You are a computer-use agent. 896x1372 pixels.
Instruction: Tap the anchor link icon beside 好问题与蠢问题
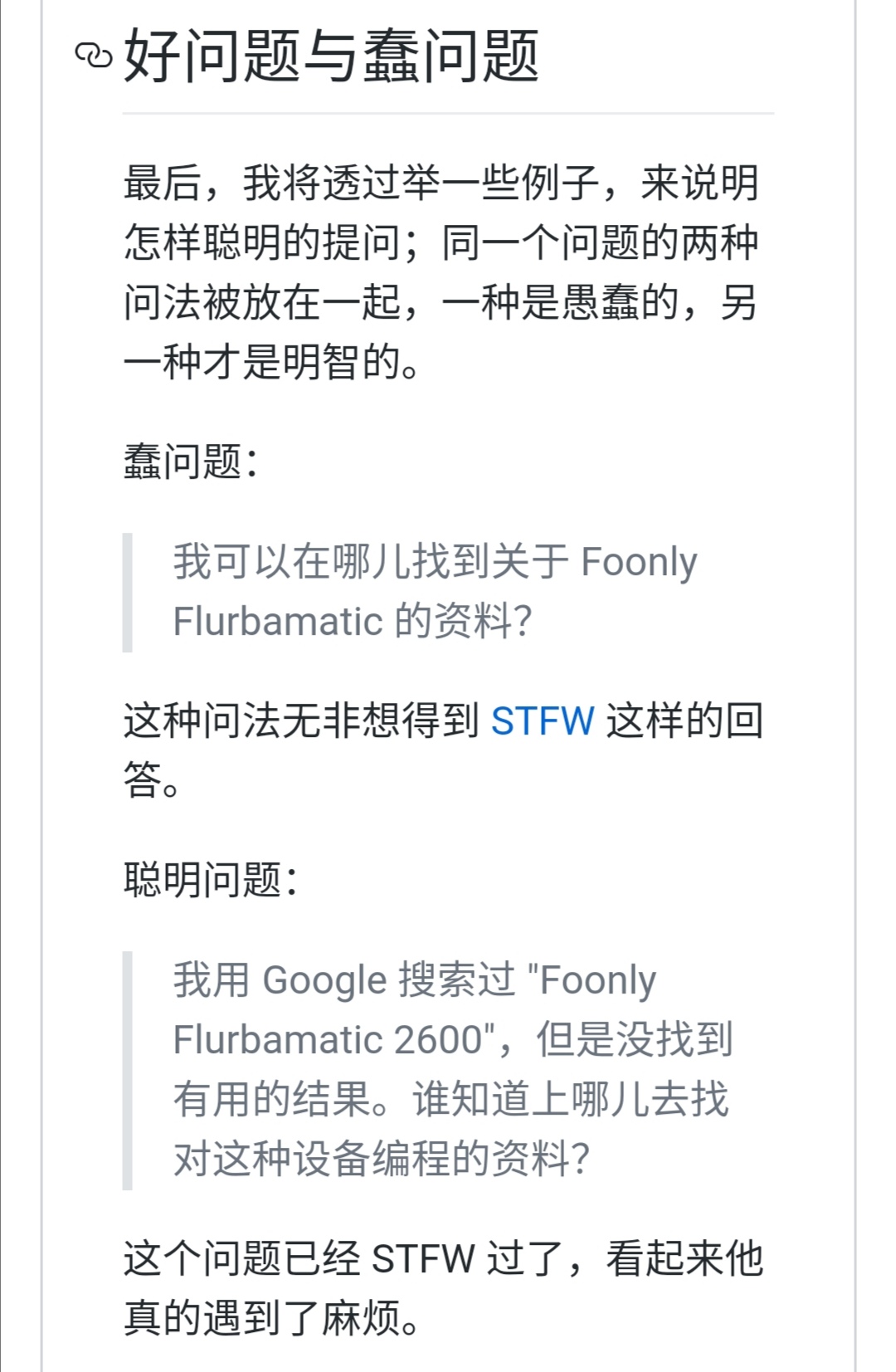click(x=93, y=56)
